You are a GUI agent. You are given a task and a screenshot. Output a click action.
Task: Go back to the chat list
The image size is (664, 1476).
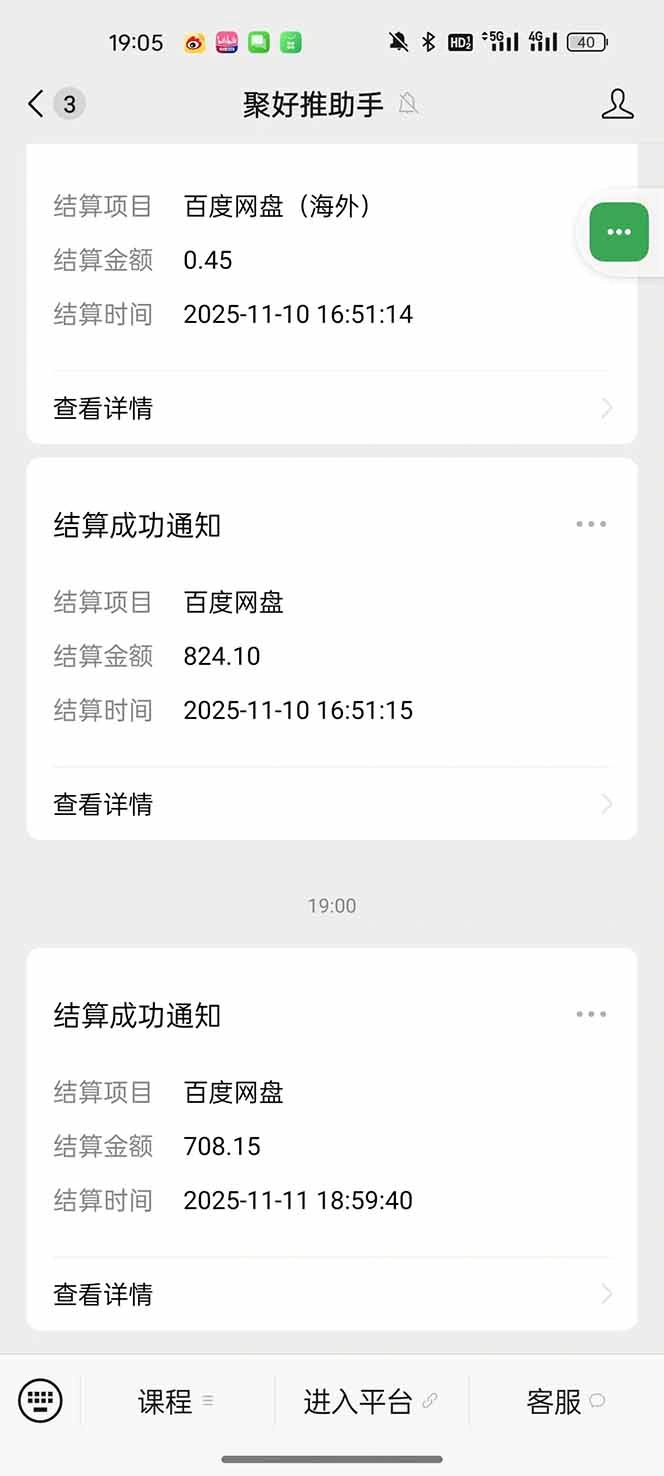37,104
